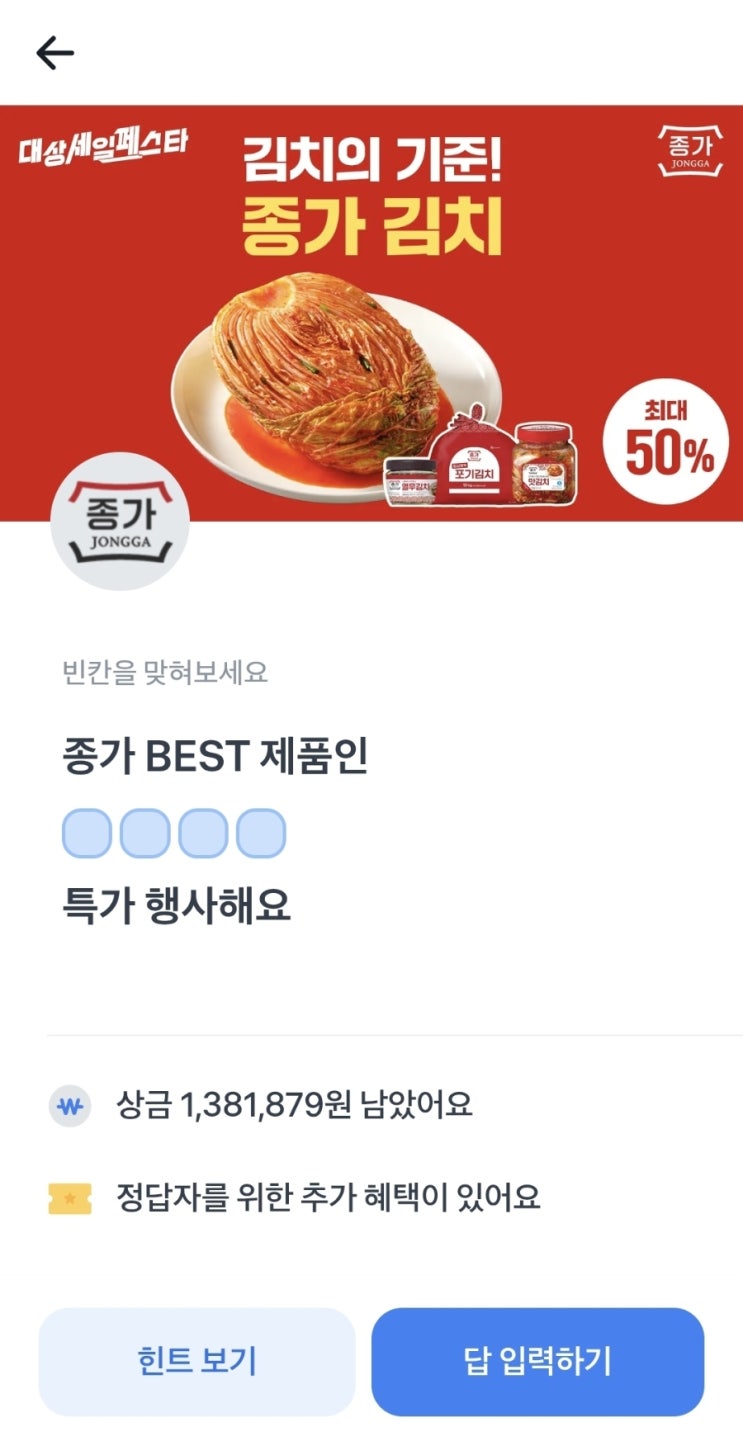Tap 답 입력하기 to enter the answer

click(537, 1361)
